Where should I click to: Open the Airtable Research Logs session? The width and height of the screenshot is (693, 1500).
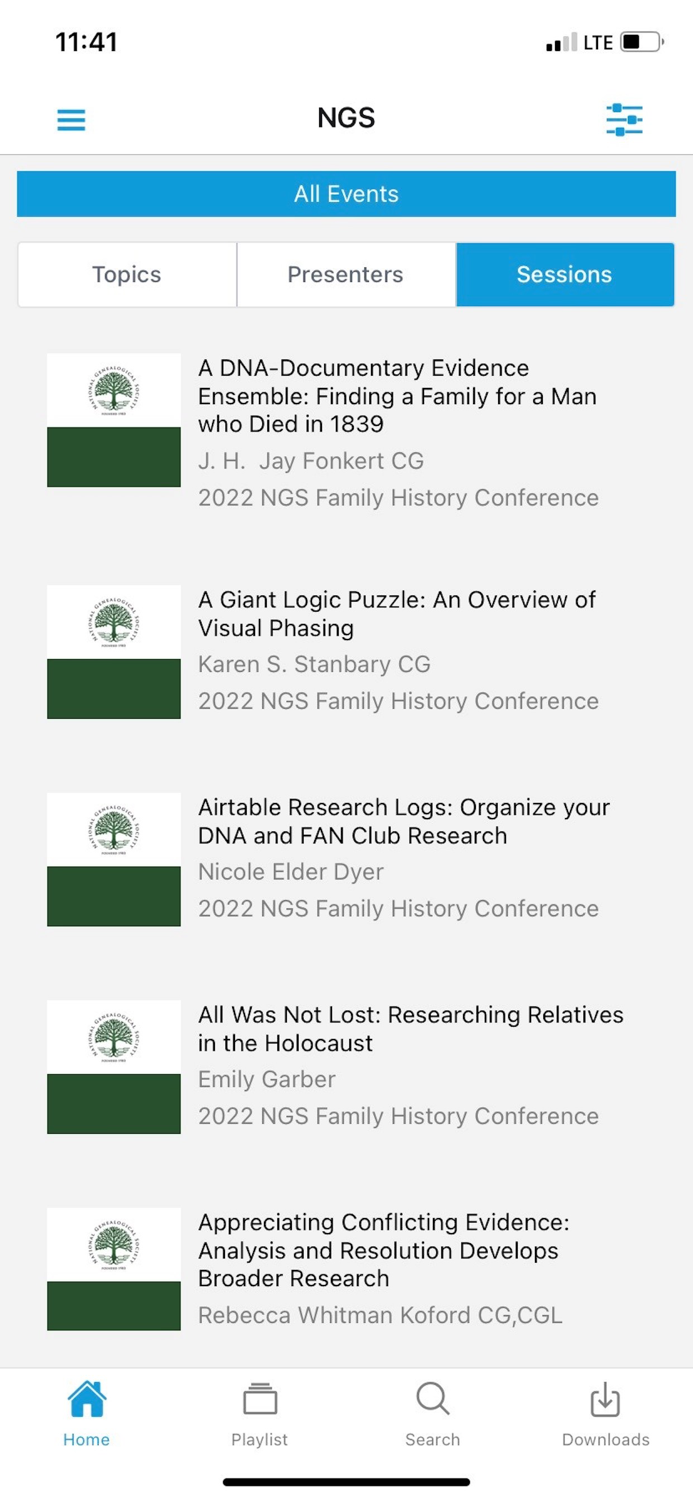click(x=346, y=859)
